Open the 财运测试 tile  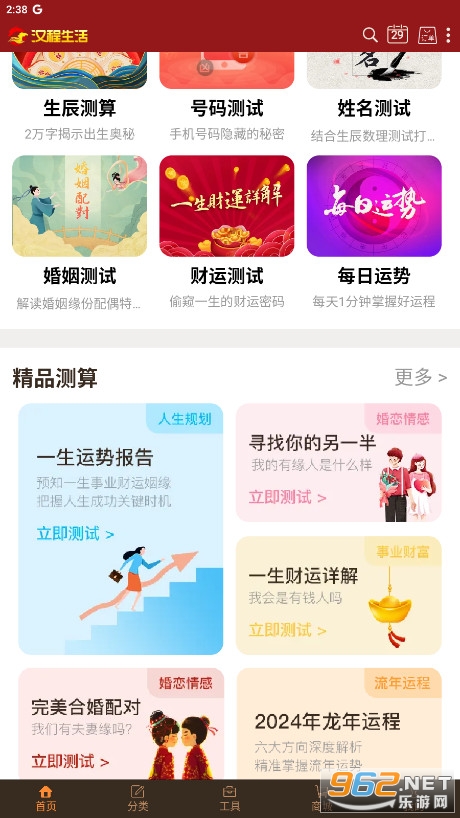click(x=227, y=233)
